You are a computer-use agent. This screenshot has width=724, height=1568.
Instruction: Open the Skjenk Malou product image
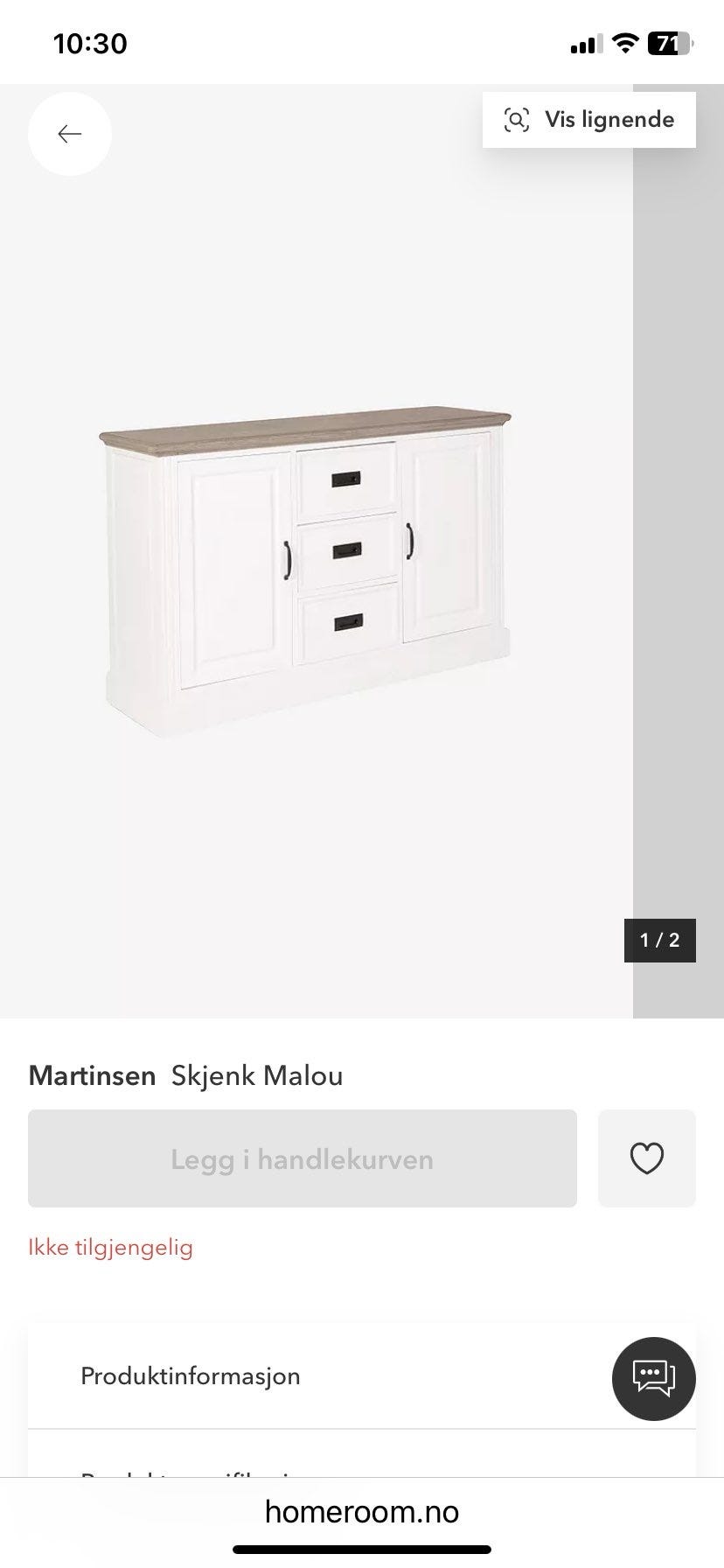(x=317, y=551)
